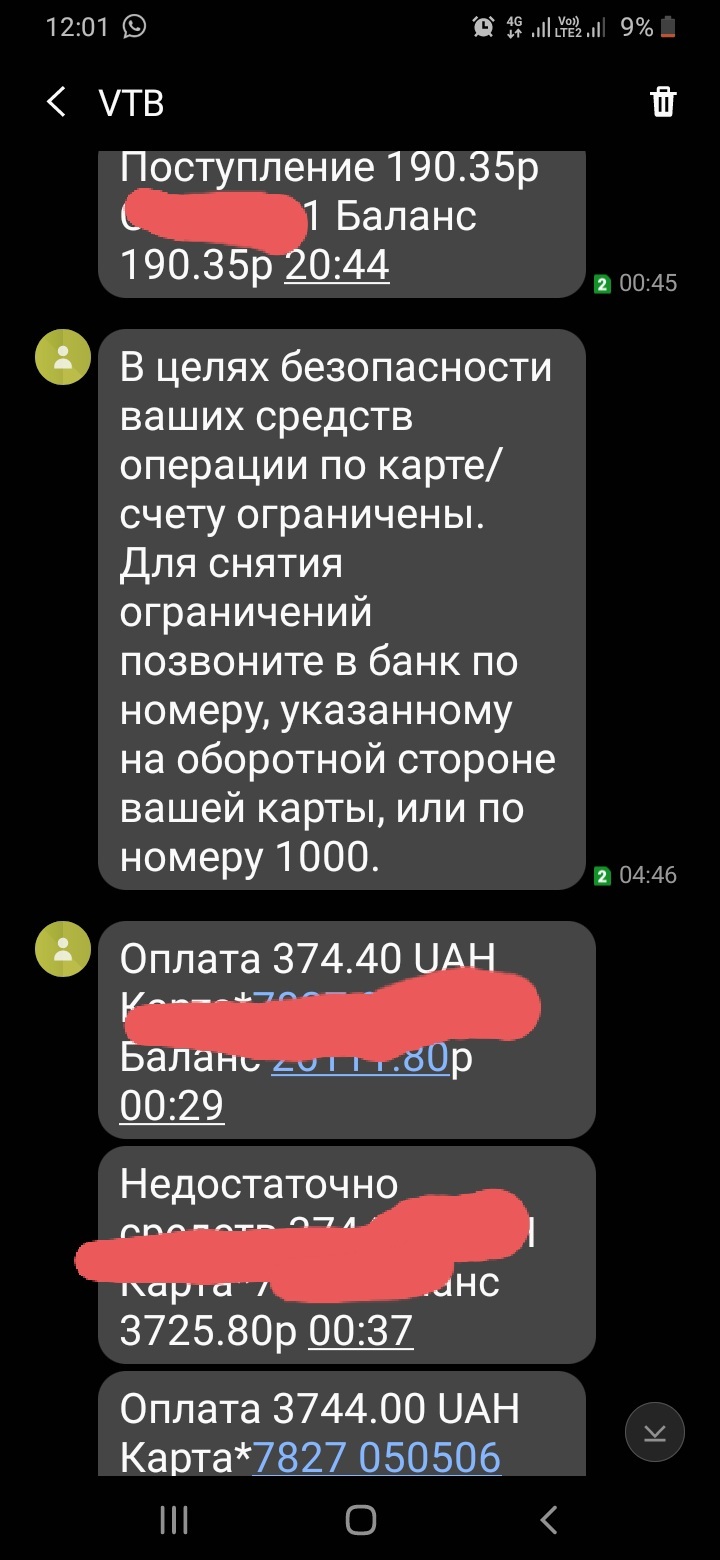Tap the underlined time 20:44 link
Viewport: 720px width, 1560px height.
coord(337,265)
